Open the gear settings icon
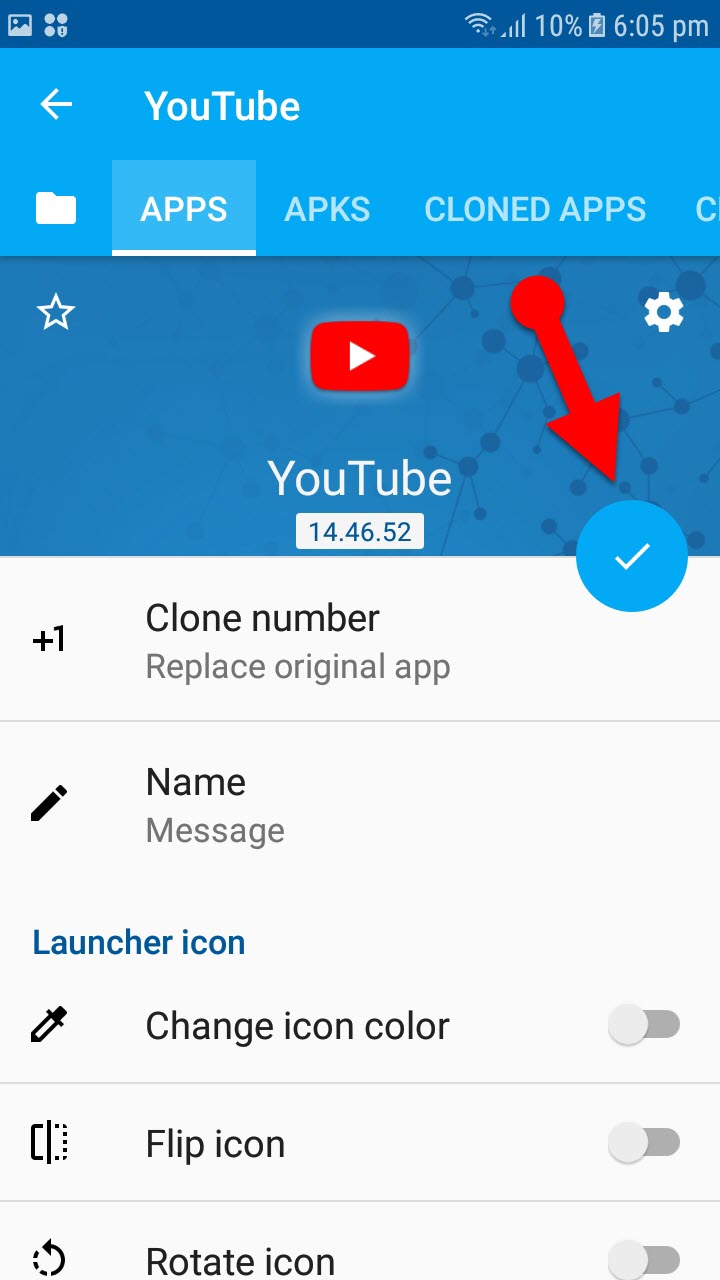Viewport: 720px width, 1280px height. pyautogui.click(x=663, y=314)
